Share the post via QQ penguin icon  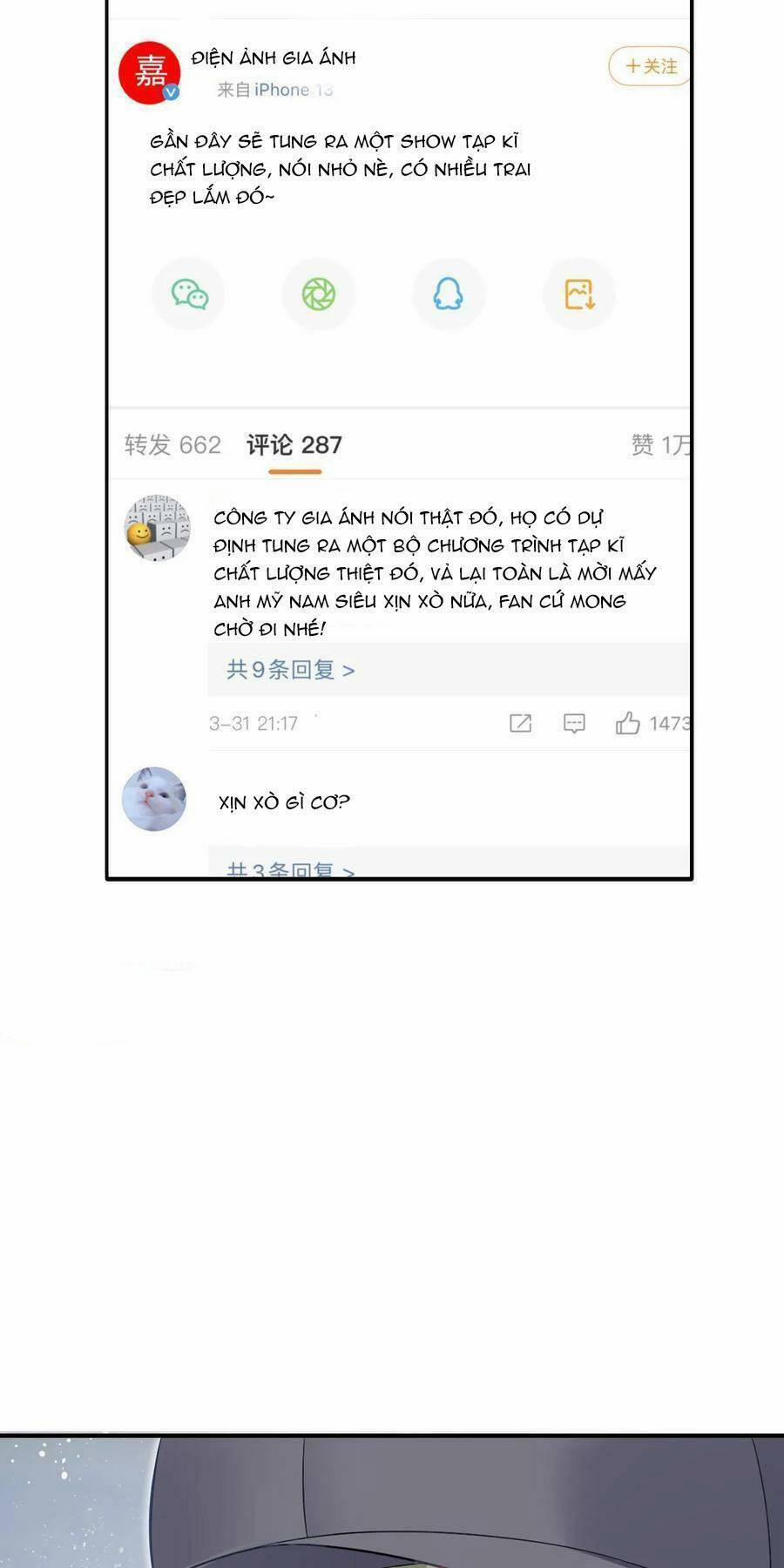pyautogui.click(x=449, y=294)
